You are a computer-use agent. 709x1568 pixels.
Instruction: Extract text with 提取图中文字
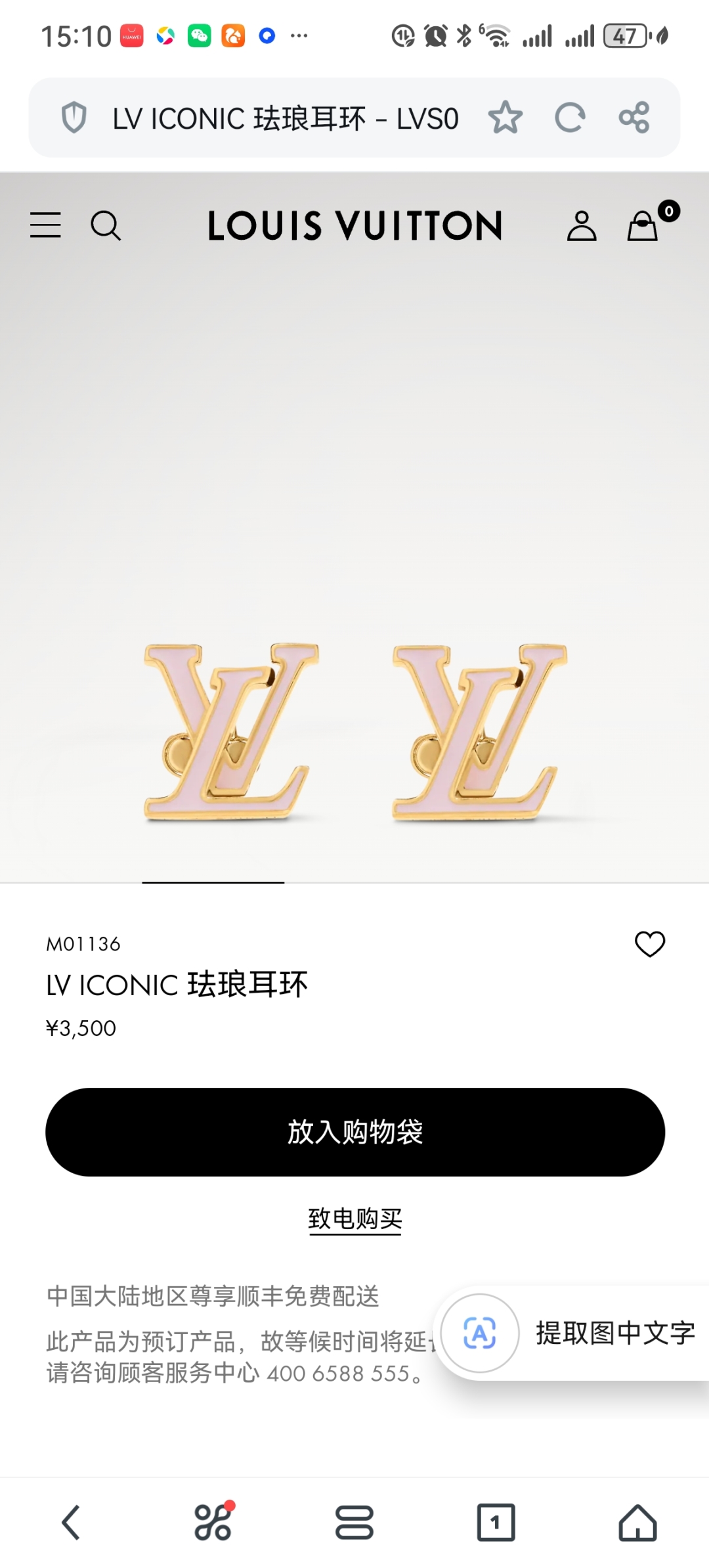pyautogui.click(x=571, y=1333)
